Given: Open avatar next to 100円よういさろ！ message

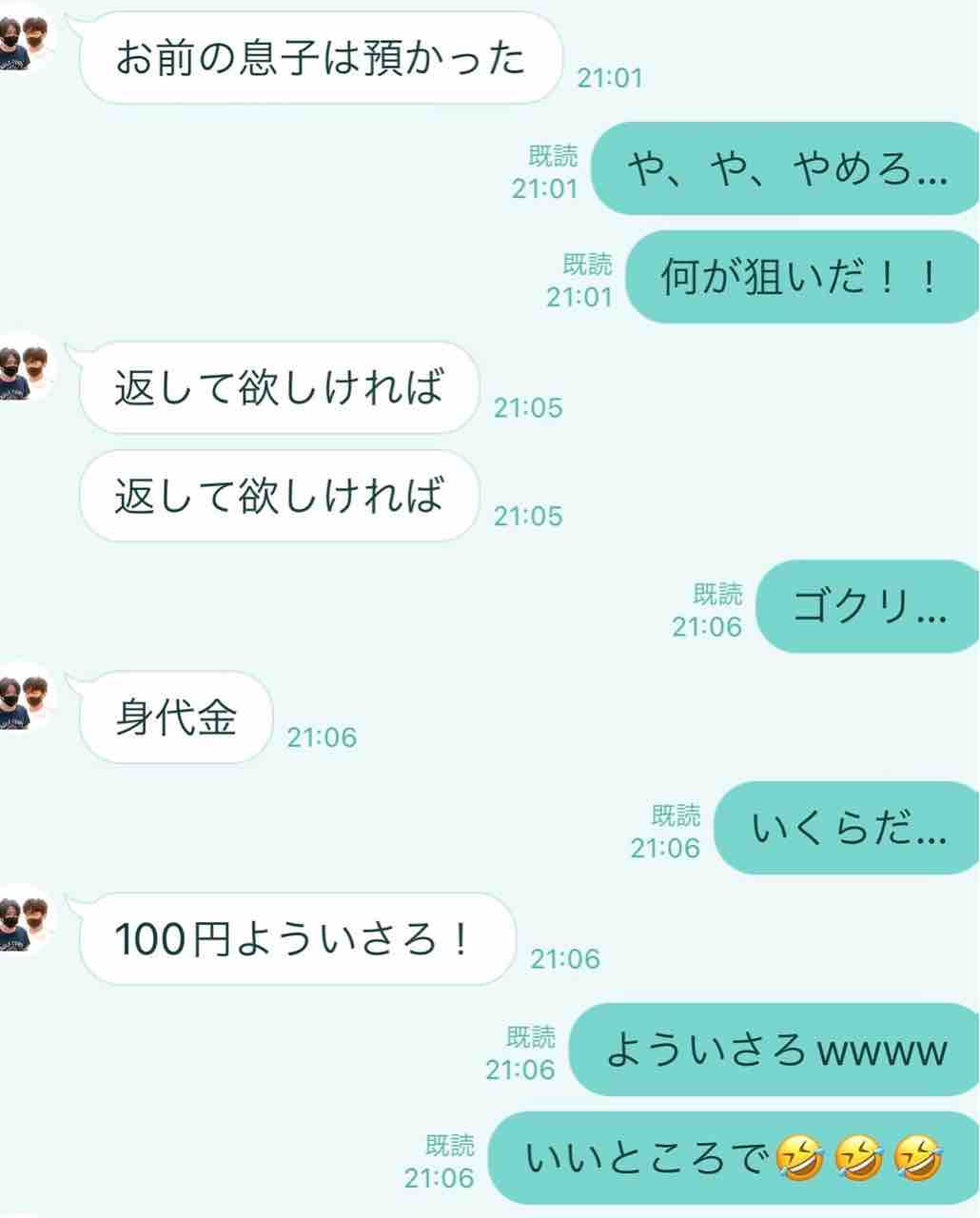Looking at the screenshot, I should [23, 921].
